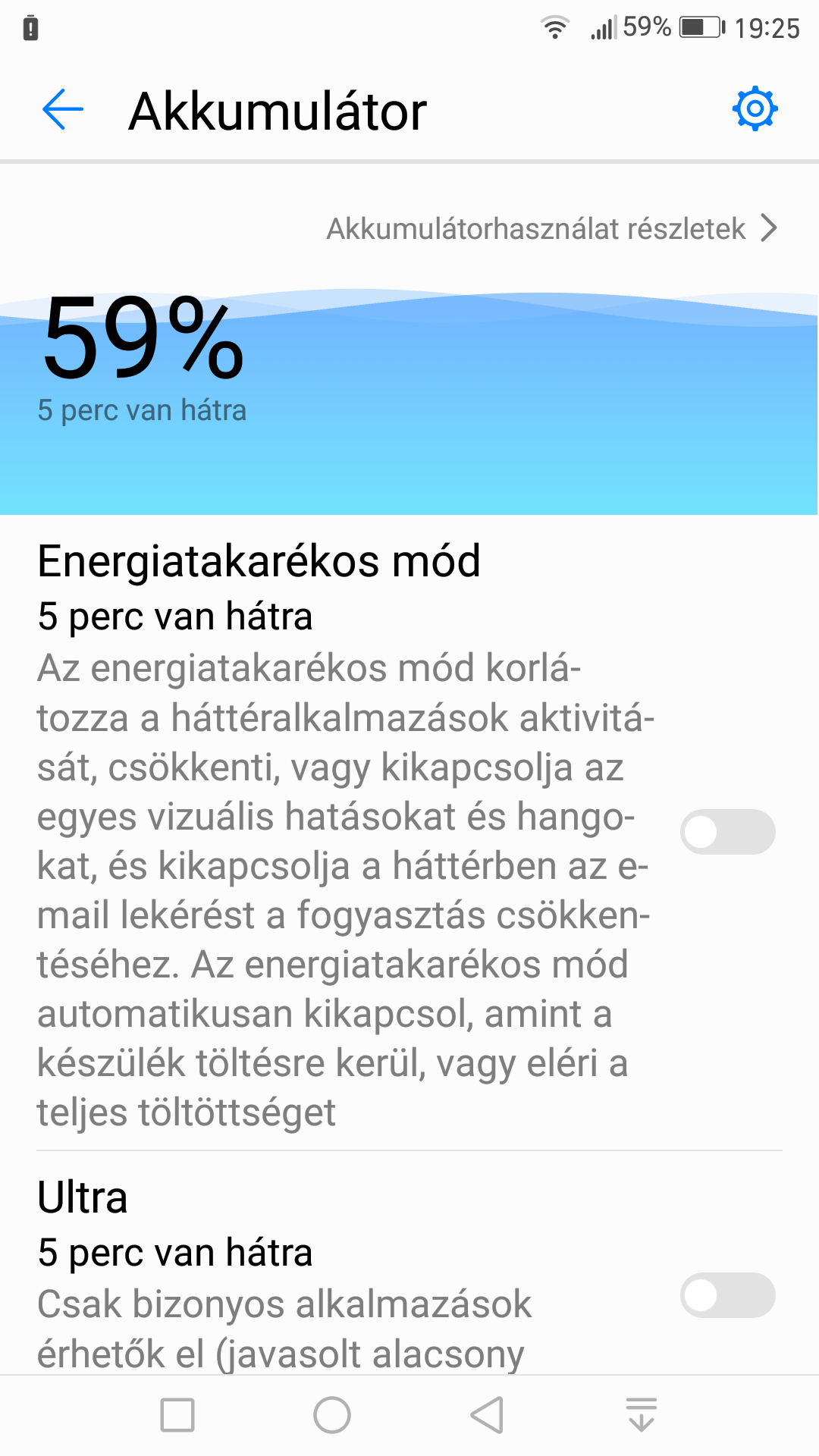Image resolution: width=819 pixels, height=1456 pixels.
Task: Open Akkumulátorhasználat részletek
Action: point(551,228)
